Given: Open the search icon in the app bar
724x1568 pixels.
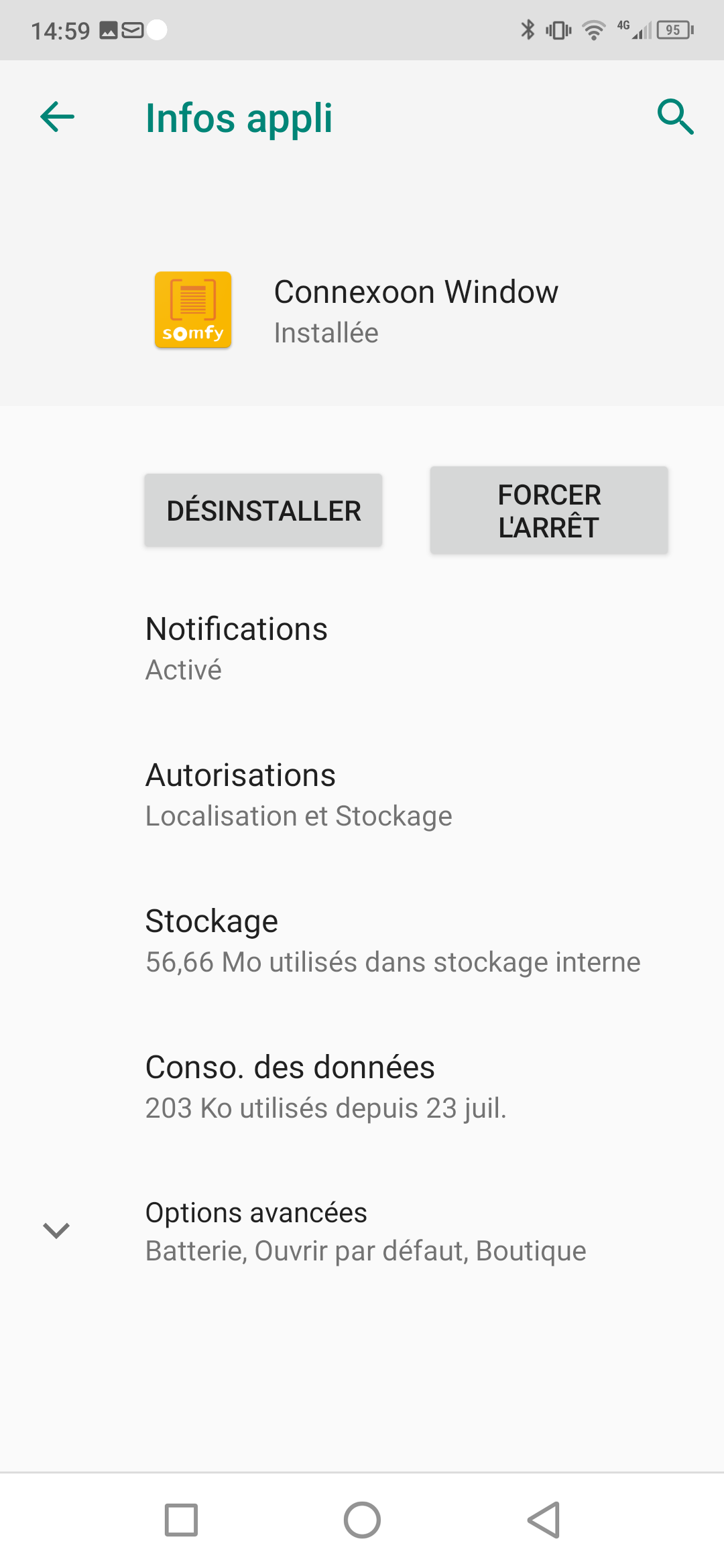Looking at the screenshot, I should pyautogui.click(x=675, y=117).
